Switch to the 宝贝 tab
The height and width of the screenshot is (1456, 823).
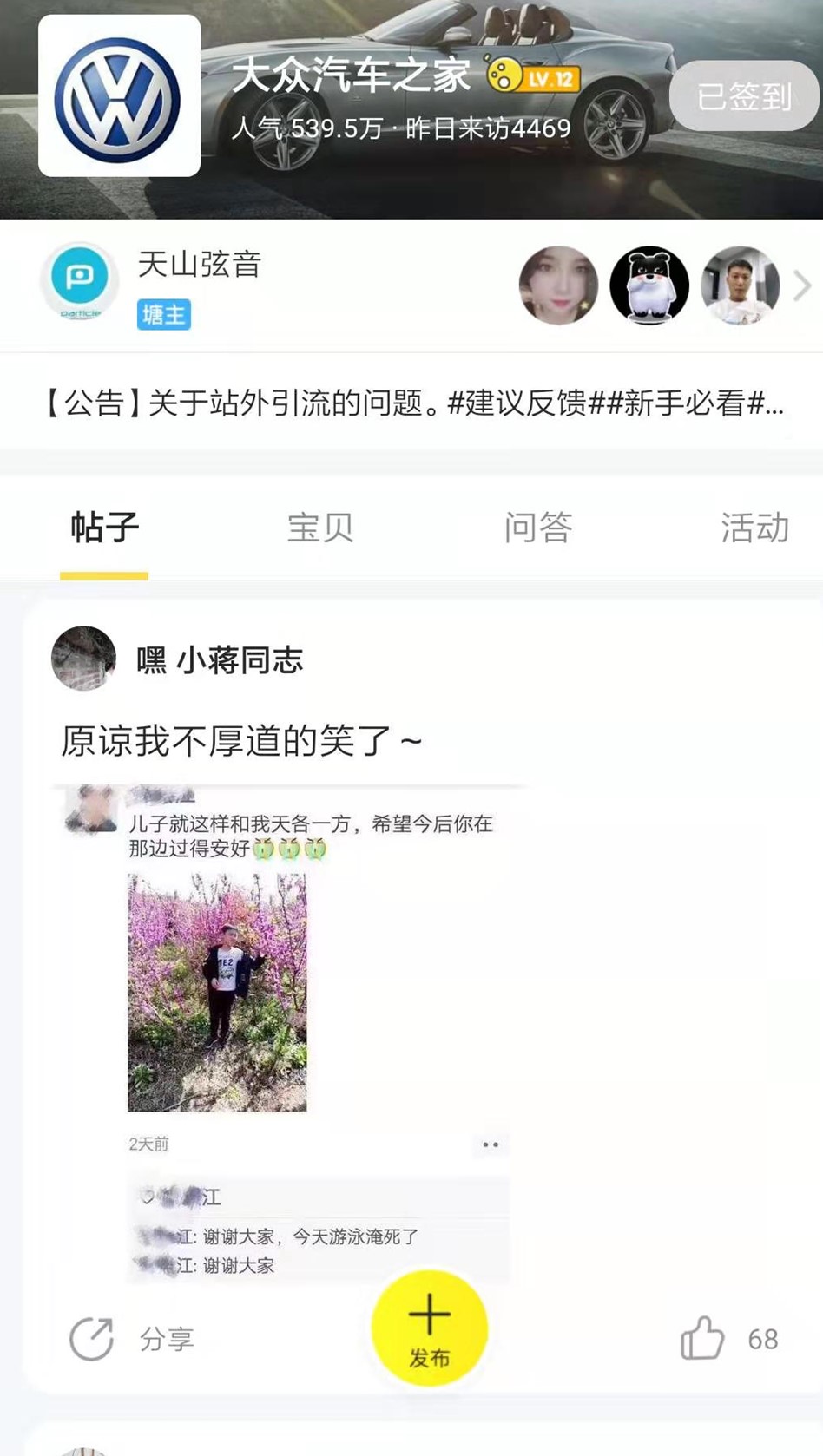point(320,528)
